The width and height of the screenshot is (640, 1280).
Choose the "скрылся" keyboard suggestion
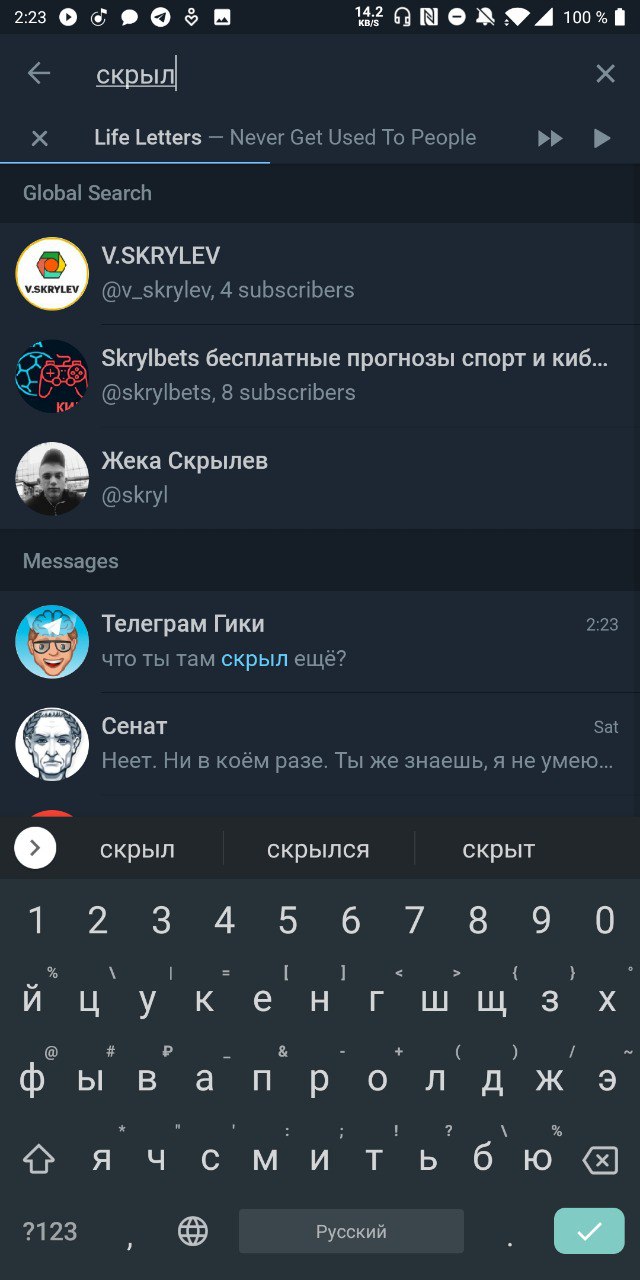pos(318,850)
